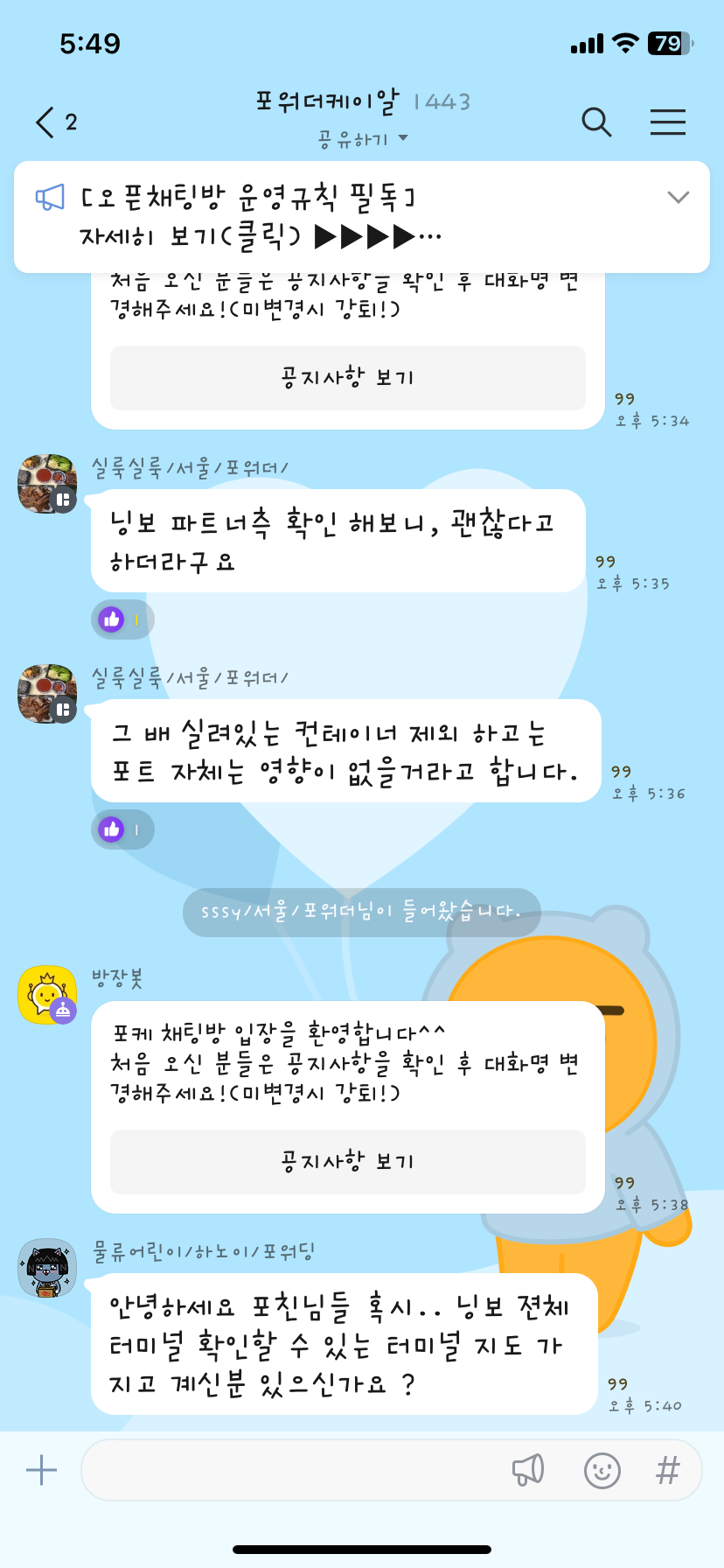
Task: Expand the pinned notice banner chevron
Action: (678, 197)
